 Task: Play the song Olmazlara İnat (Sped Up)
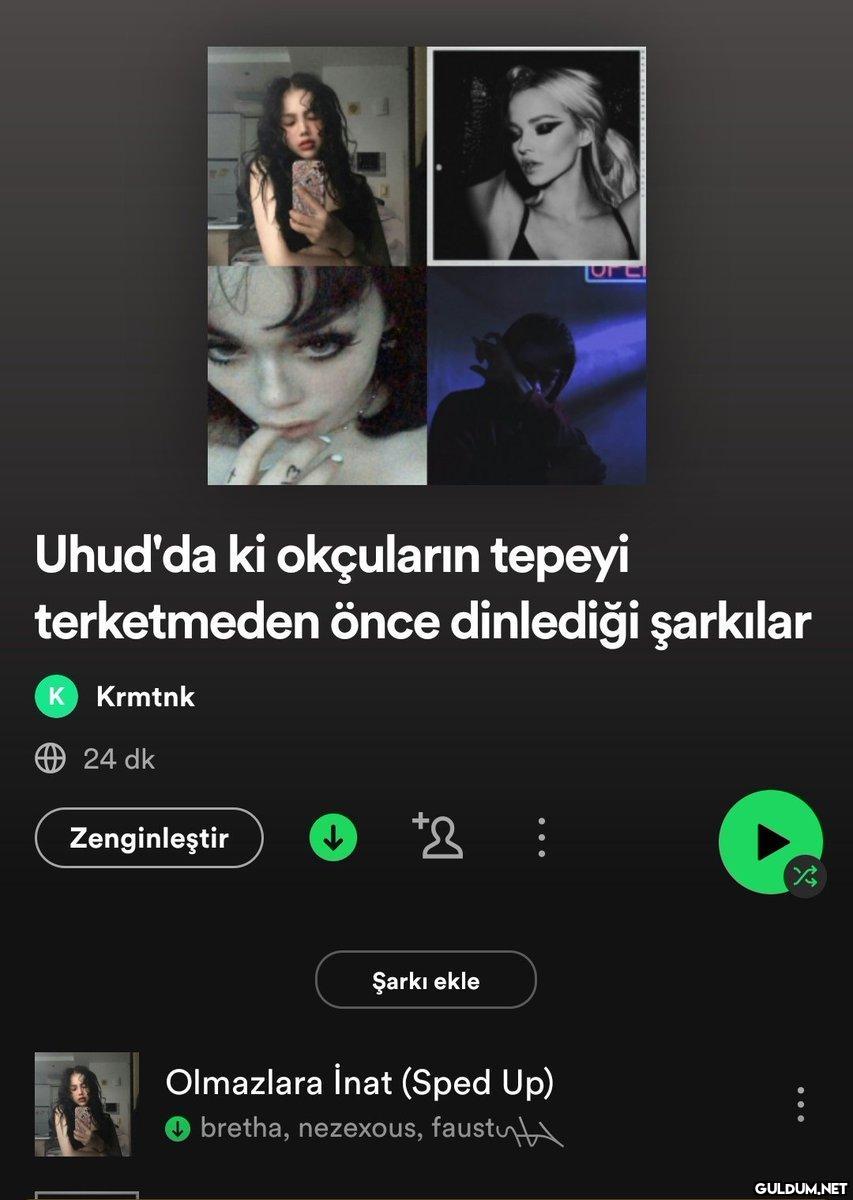359,1083
